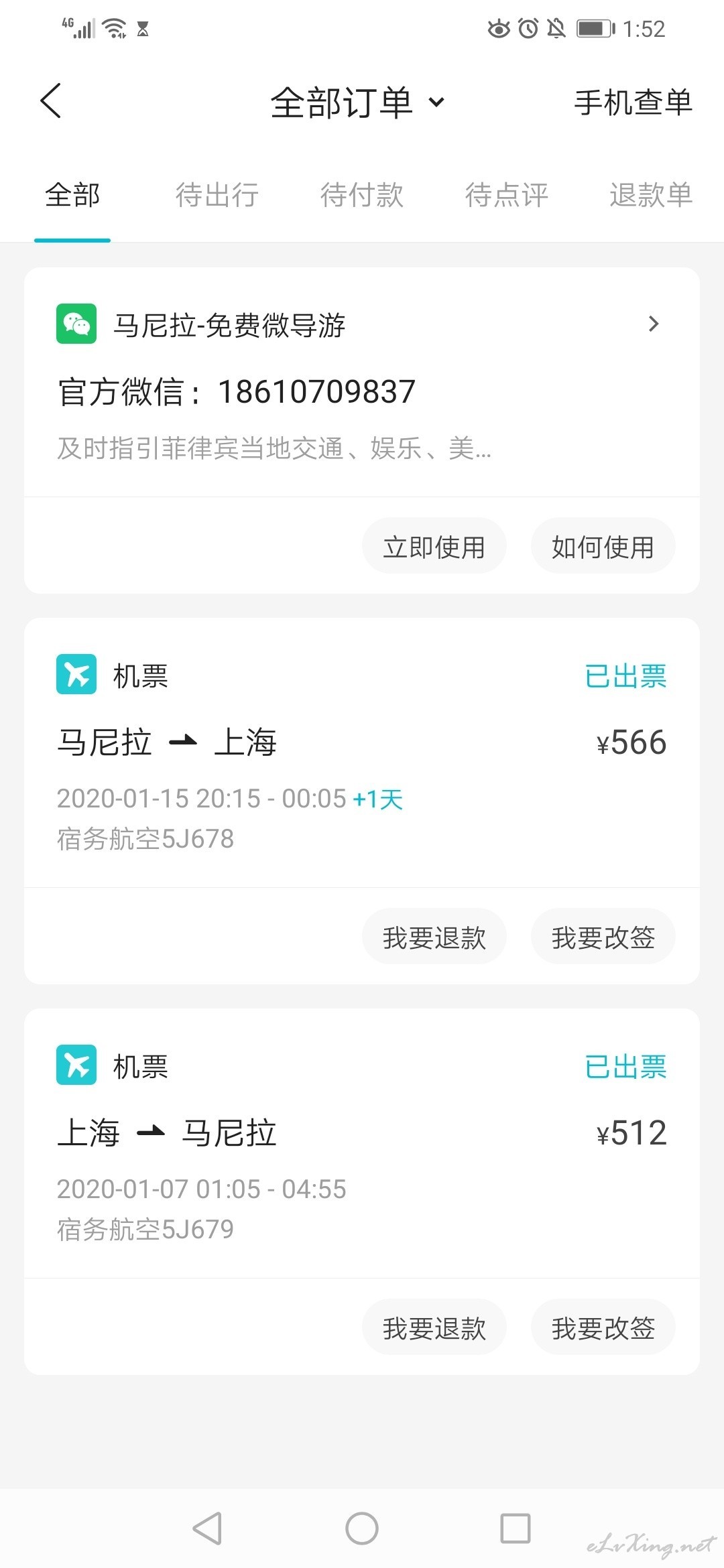Select the 全部 tab
The height and width of the screenshot is (1568, 724).
(x=72, y=195)
